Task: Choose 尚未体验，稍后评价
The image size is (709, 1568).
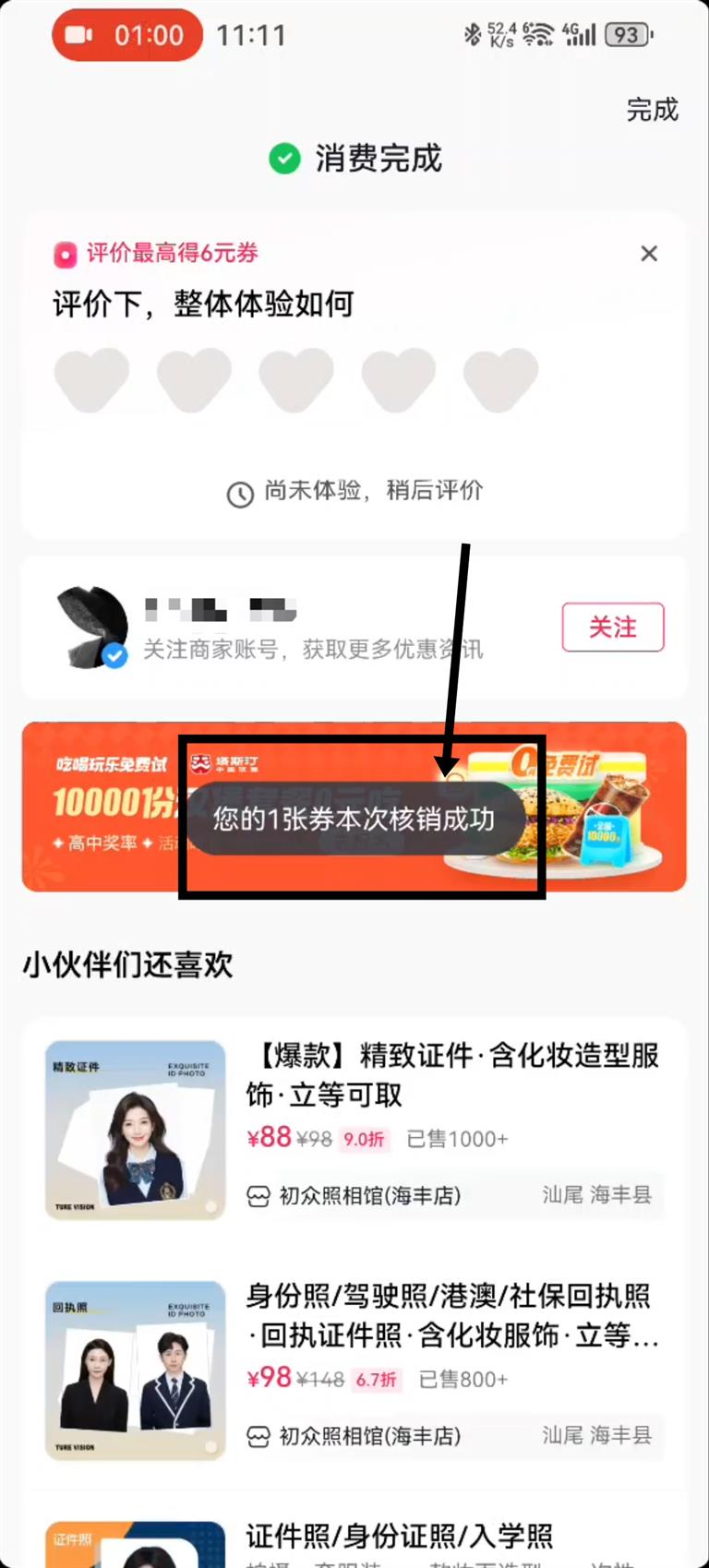Action: tap(355, 491)
